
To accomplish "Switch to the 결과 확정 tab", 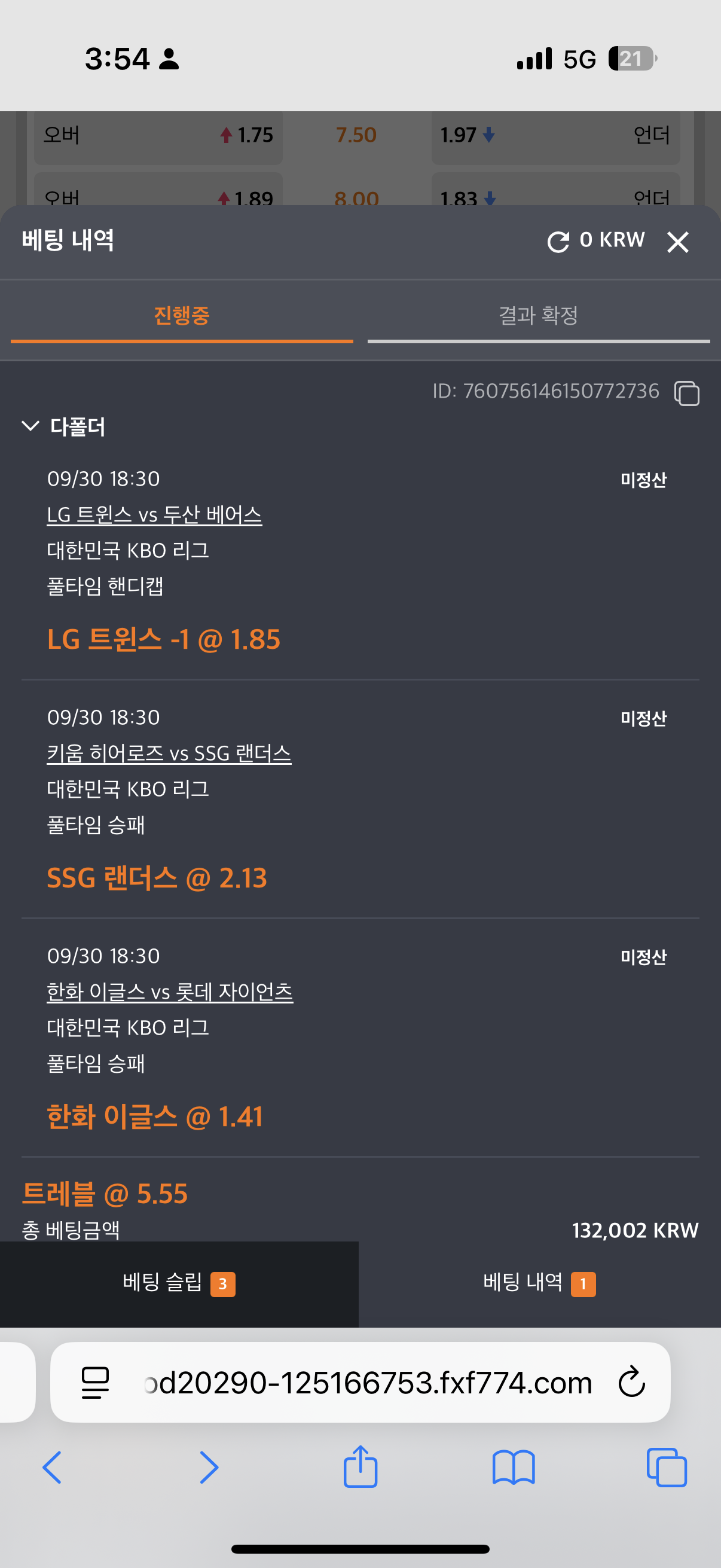I will tap(539, 316).
